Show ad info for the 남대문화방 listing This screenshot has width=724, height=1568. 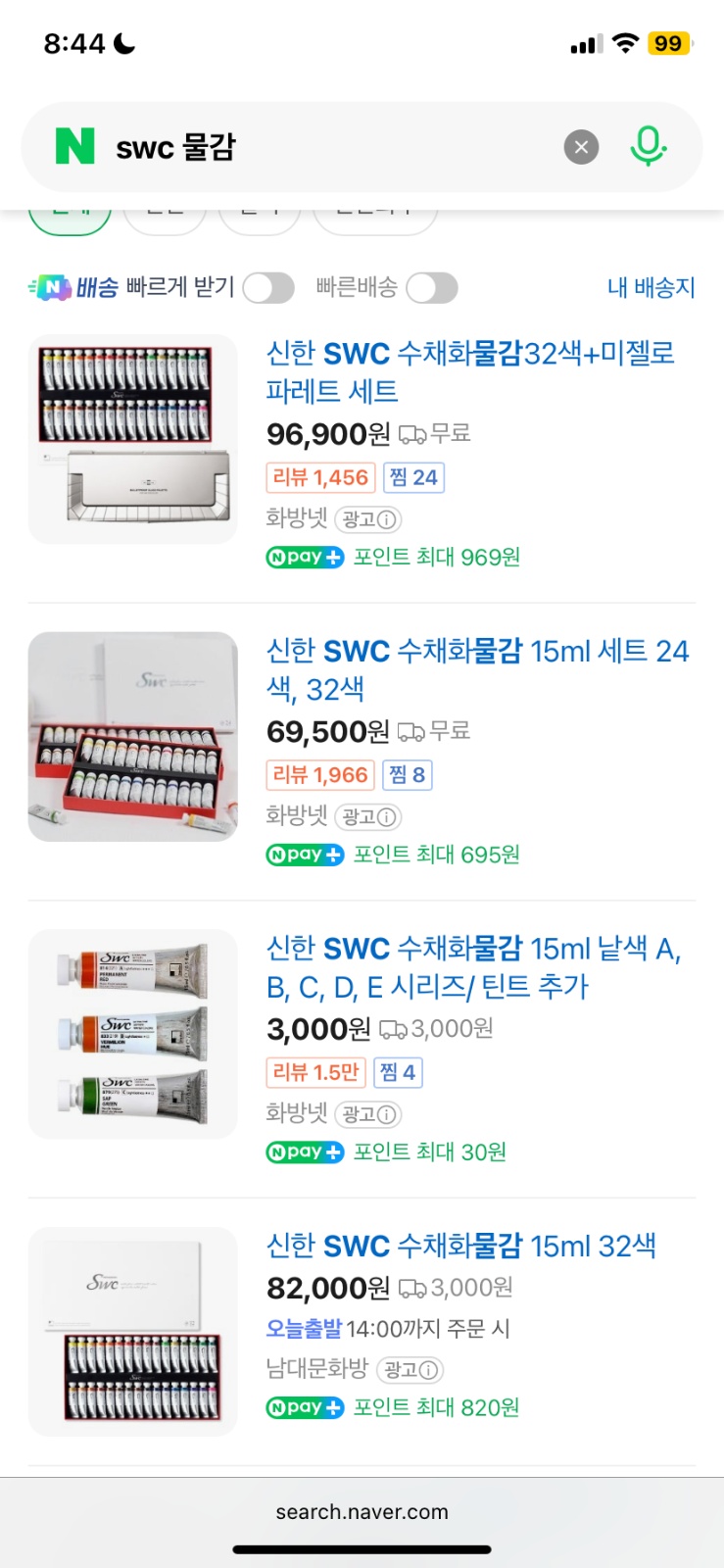point(410,1370)
